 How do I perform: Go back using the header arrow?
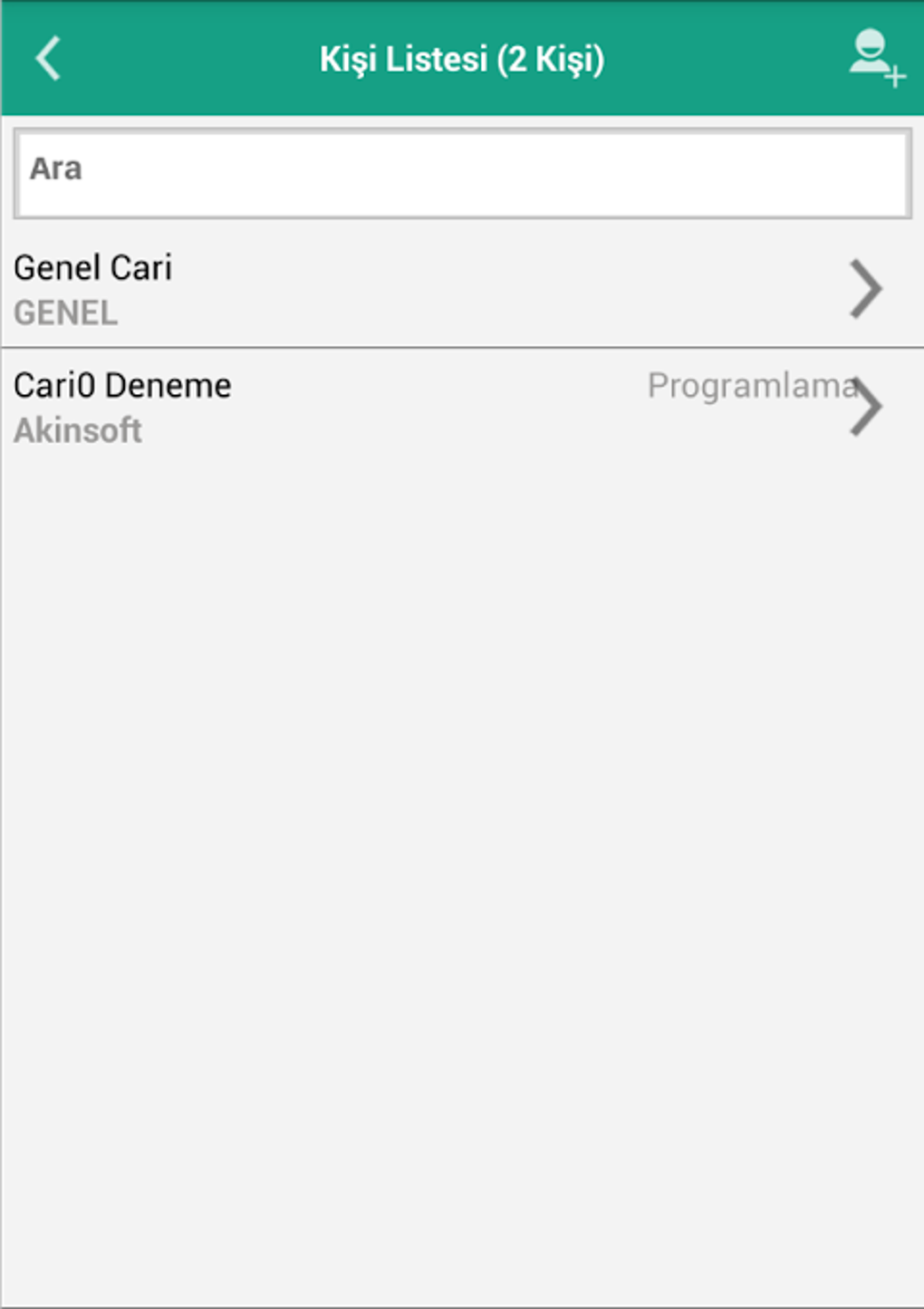(49, 59)
